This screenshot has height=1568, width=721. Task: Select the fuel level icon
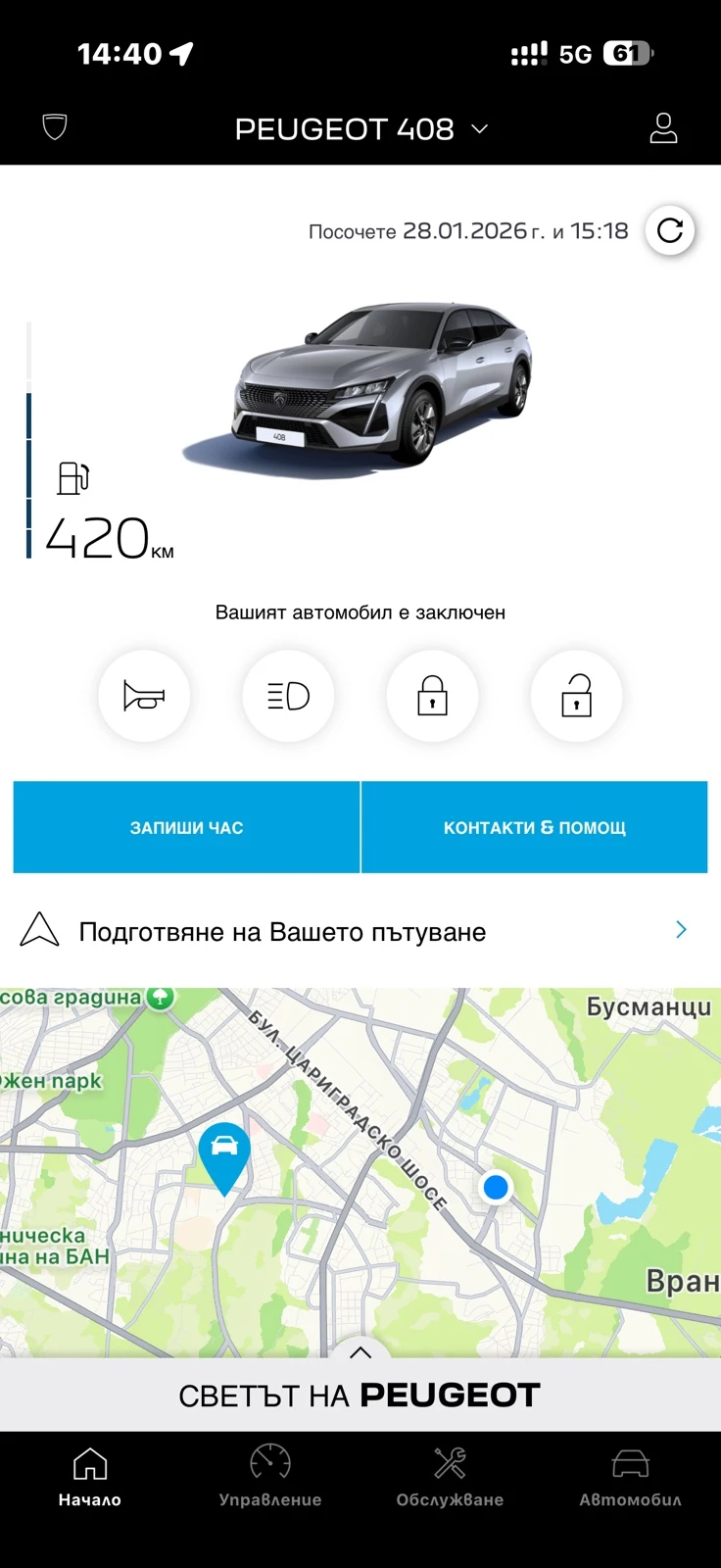pos(73,479)
